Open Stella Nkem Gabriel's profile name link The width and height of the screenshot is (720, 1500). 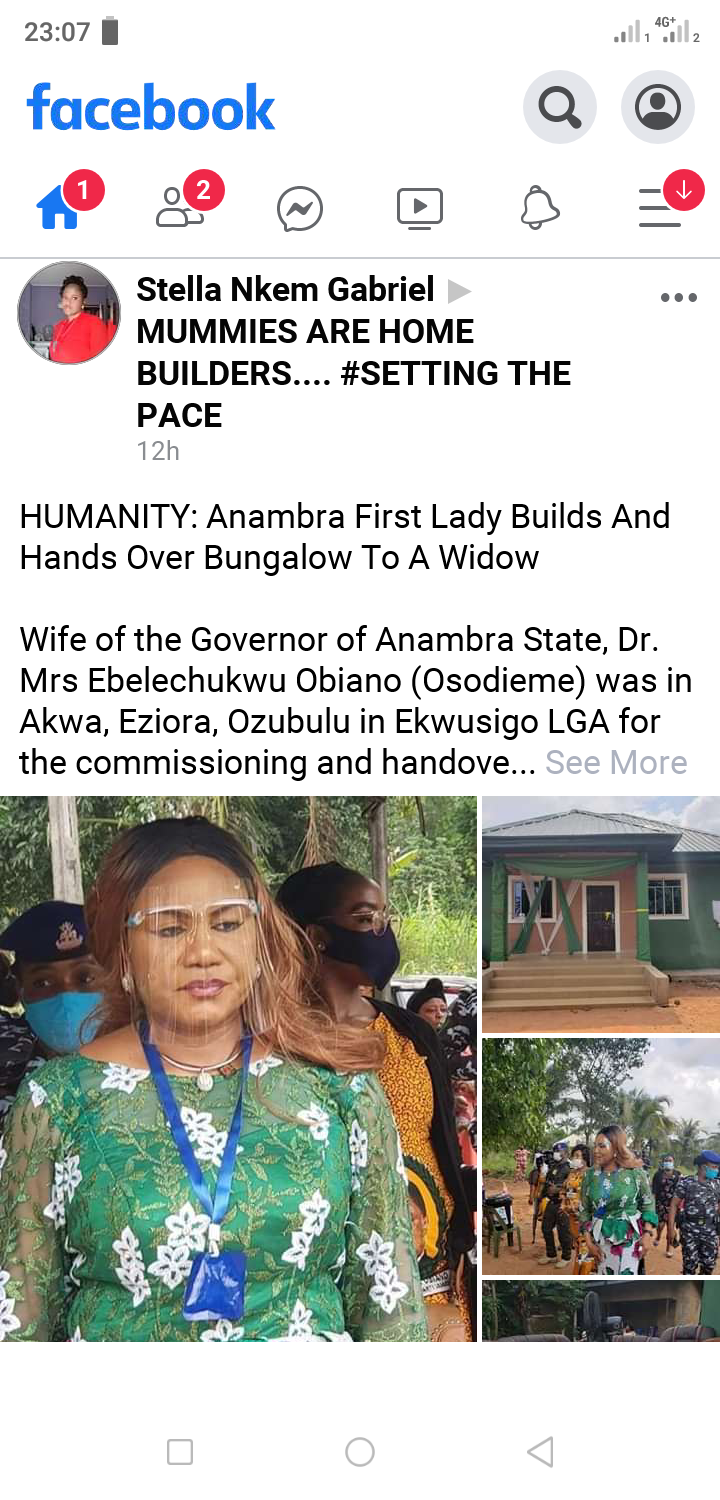(x=285, y=290)
